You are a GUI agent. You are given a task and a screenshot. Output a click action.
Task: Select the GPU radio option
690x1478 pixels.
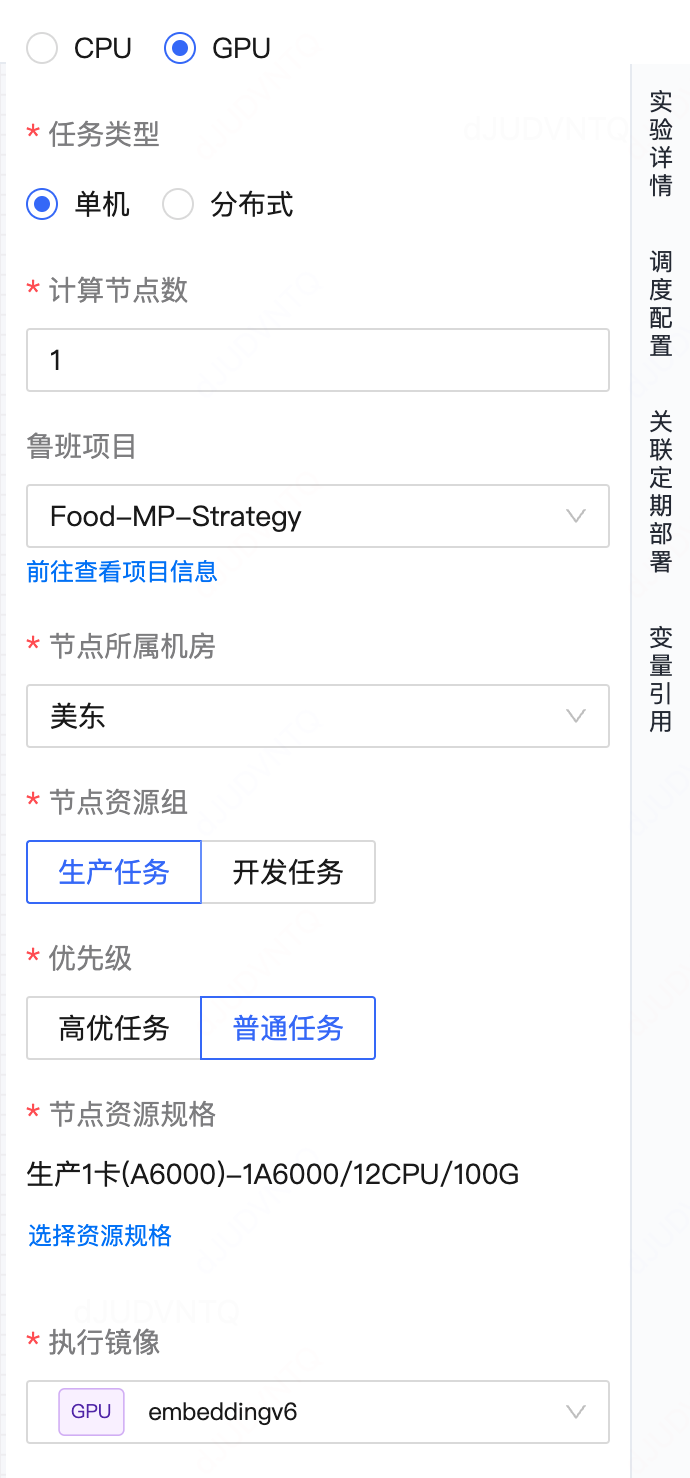click(180, 48)
